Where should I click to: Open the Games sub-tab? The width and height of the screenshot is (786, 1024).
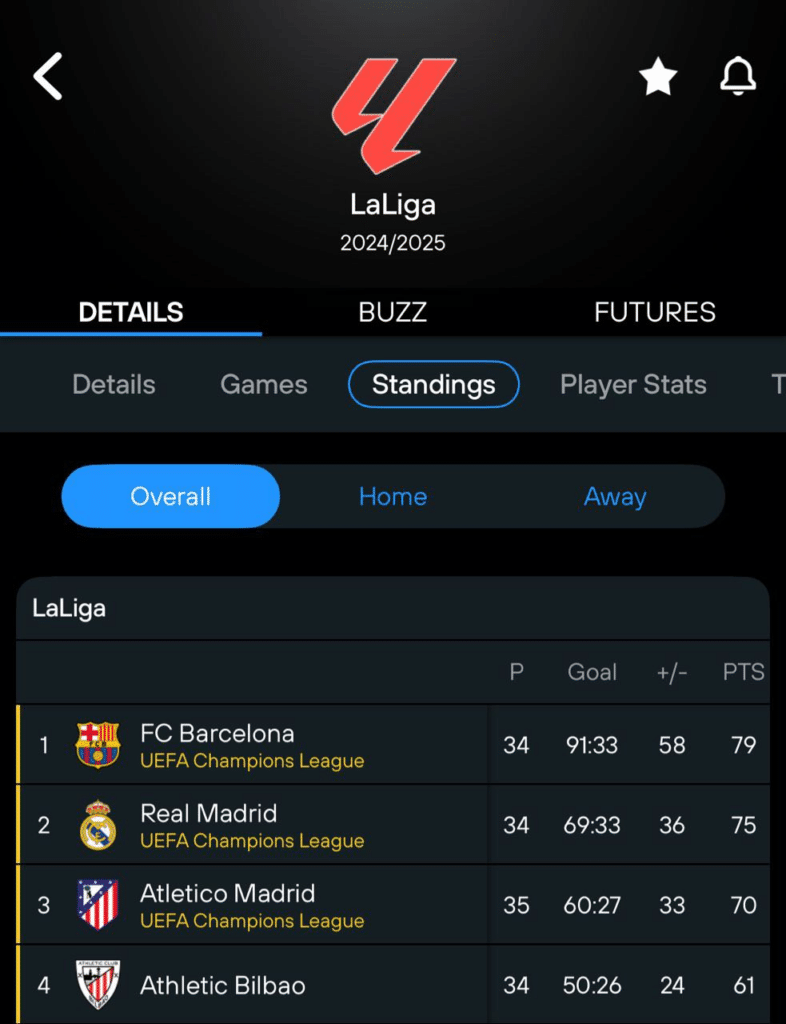(x=264, y=385)
